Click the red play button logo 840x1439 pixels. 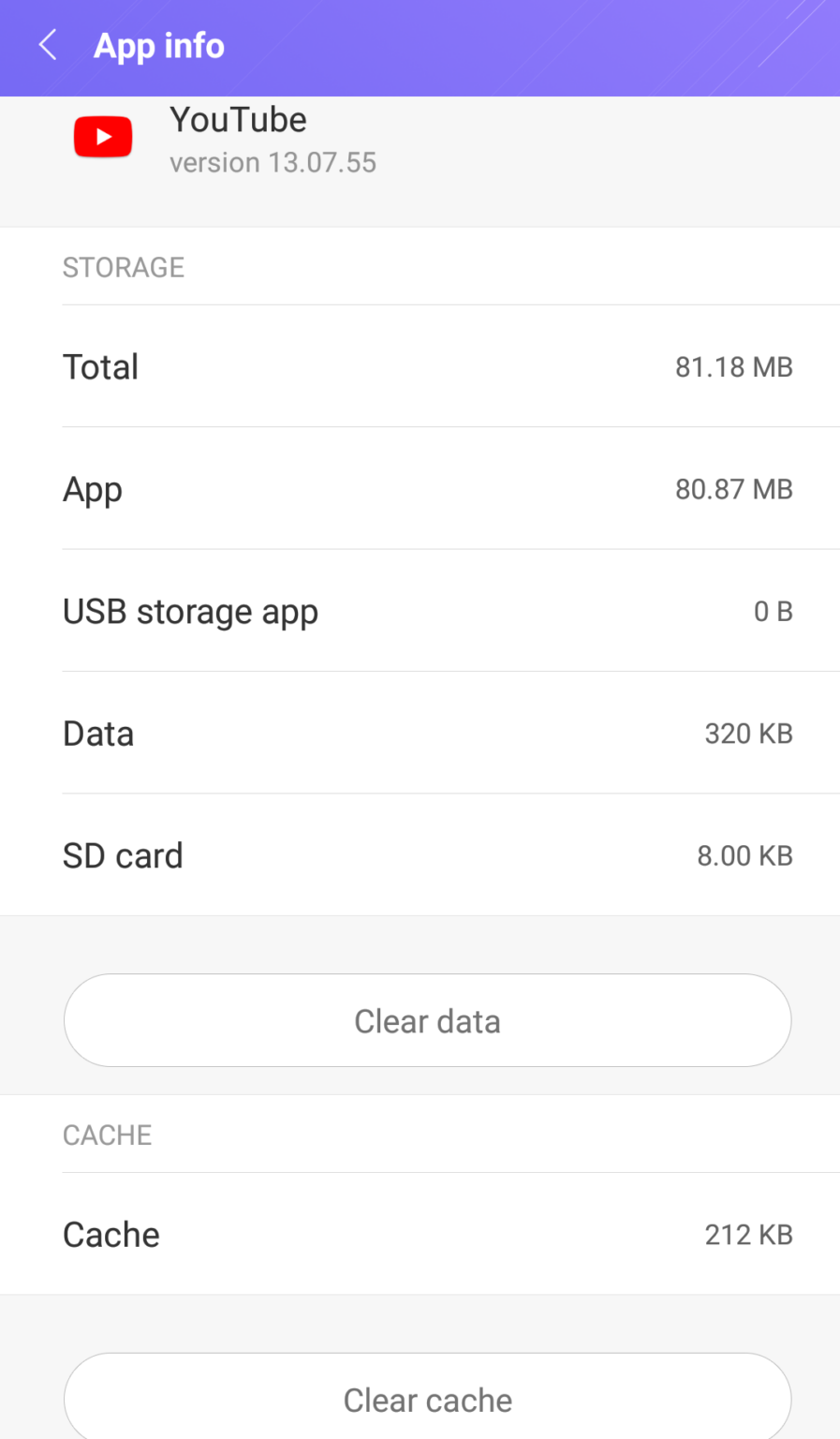(x=103, y=137)
